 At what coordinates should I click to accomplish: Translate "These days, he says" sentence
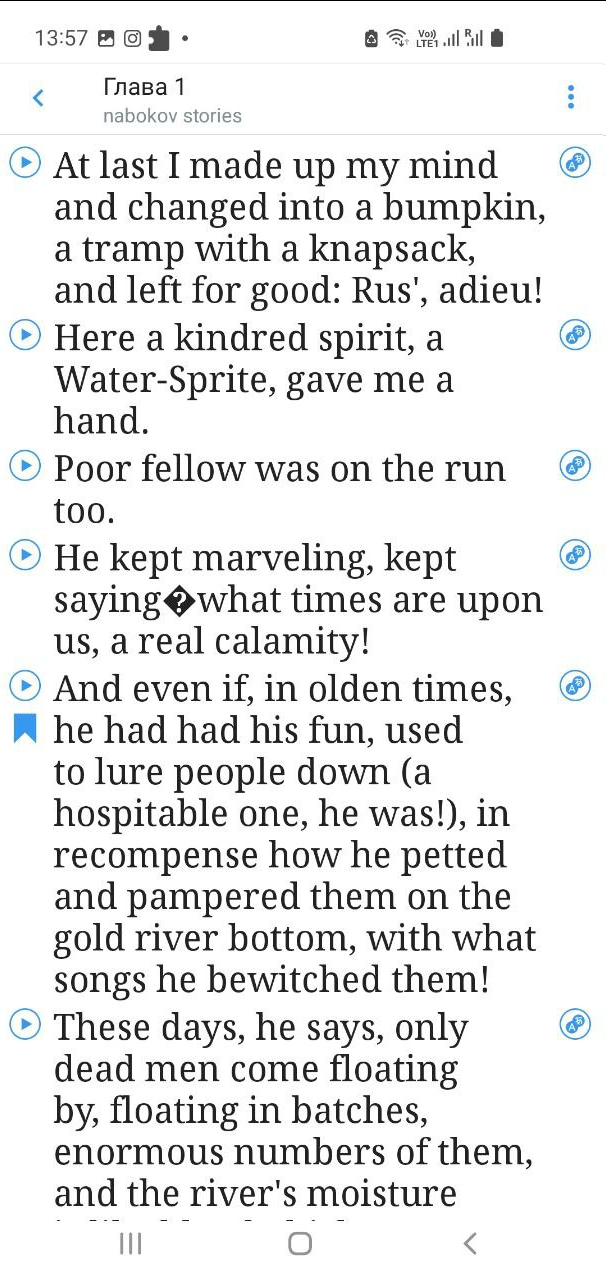click(575, 1024)
